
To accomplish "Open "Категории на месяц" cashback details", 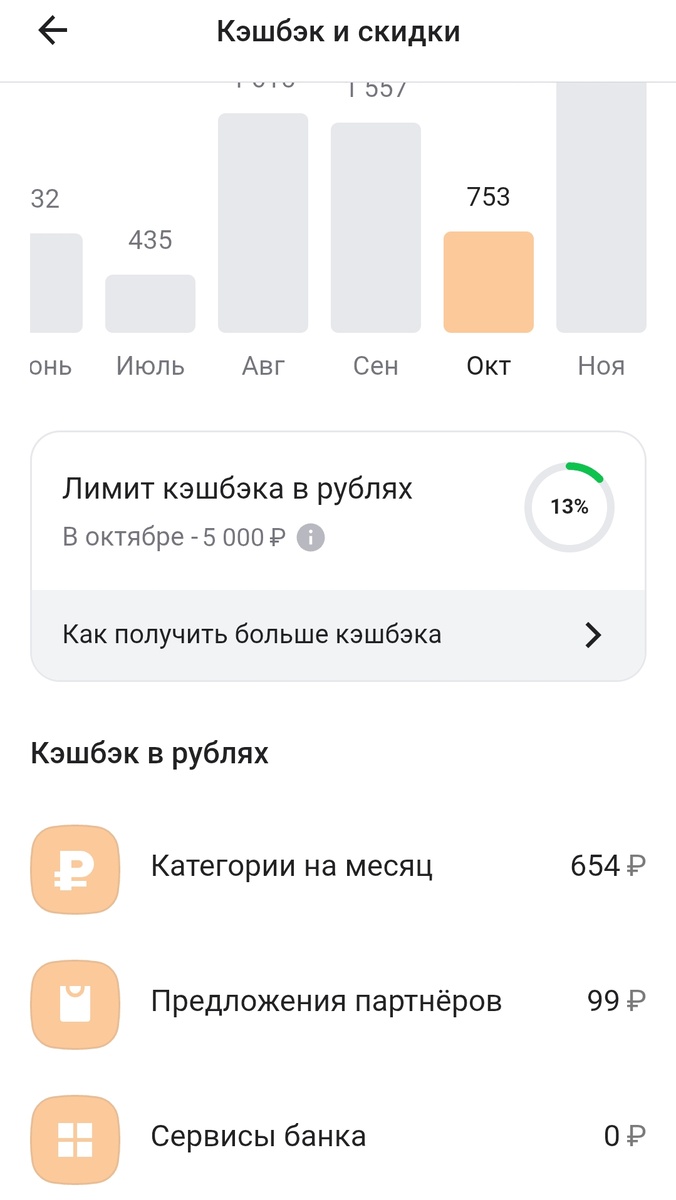I will coord(338,866).
